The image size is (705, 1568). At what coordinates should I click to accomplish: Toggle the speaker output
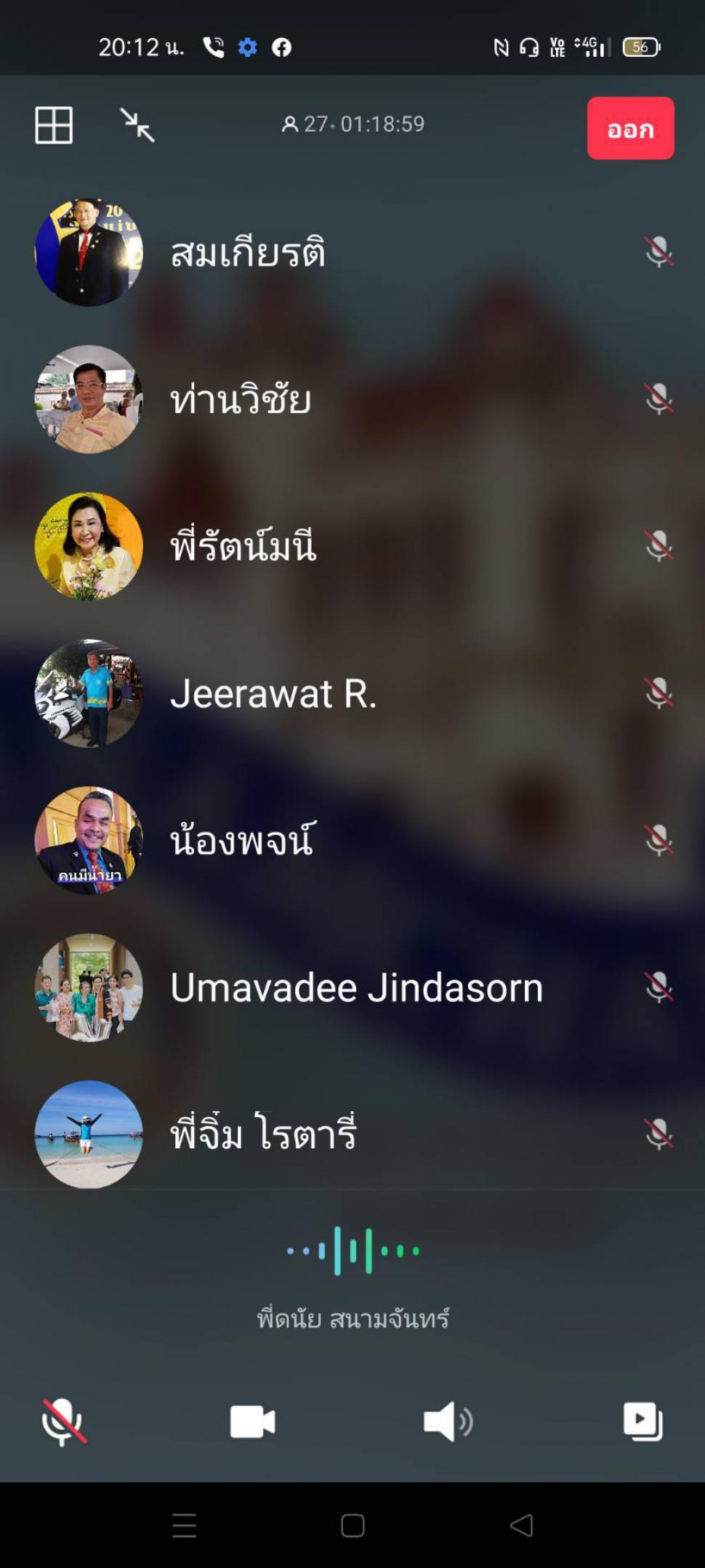click(x=448, y=1421)
